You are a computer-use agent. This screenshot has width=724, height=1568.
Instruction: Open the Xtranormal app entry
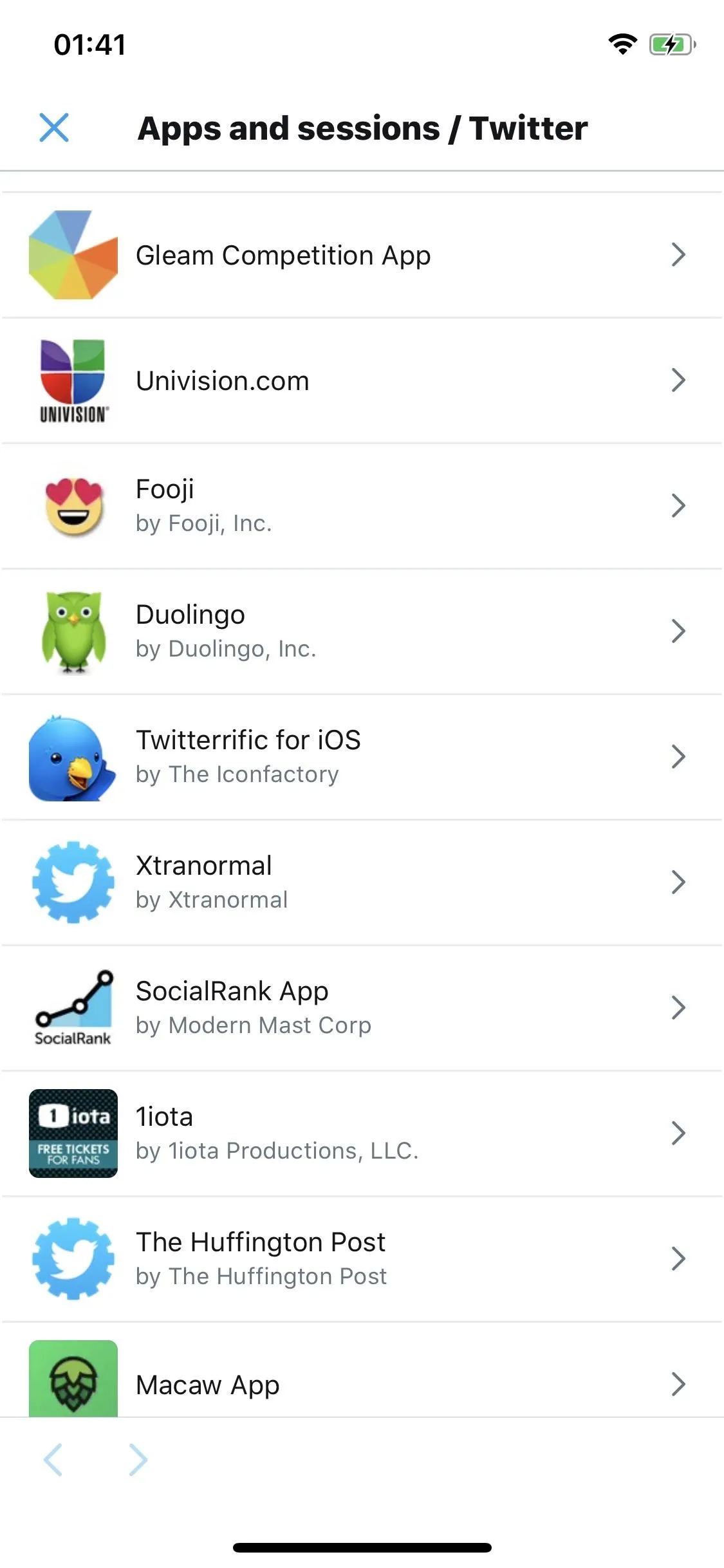(x=362, y=882)
